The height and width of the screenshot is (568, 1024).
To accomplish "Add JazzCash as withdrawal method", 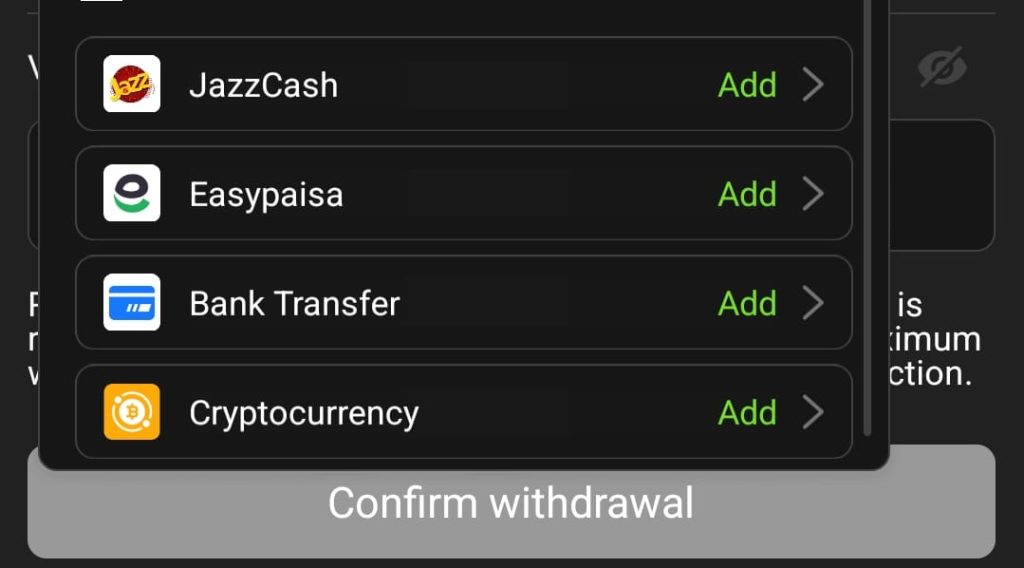I will (x=747, y=85).
